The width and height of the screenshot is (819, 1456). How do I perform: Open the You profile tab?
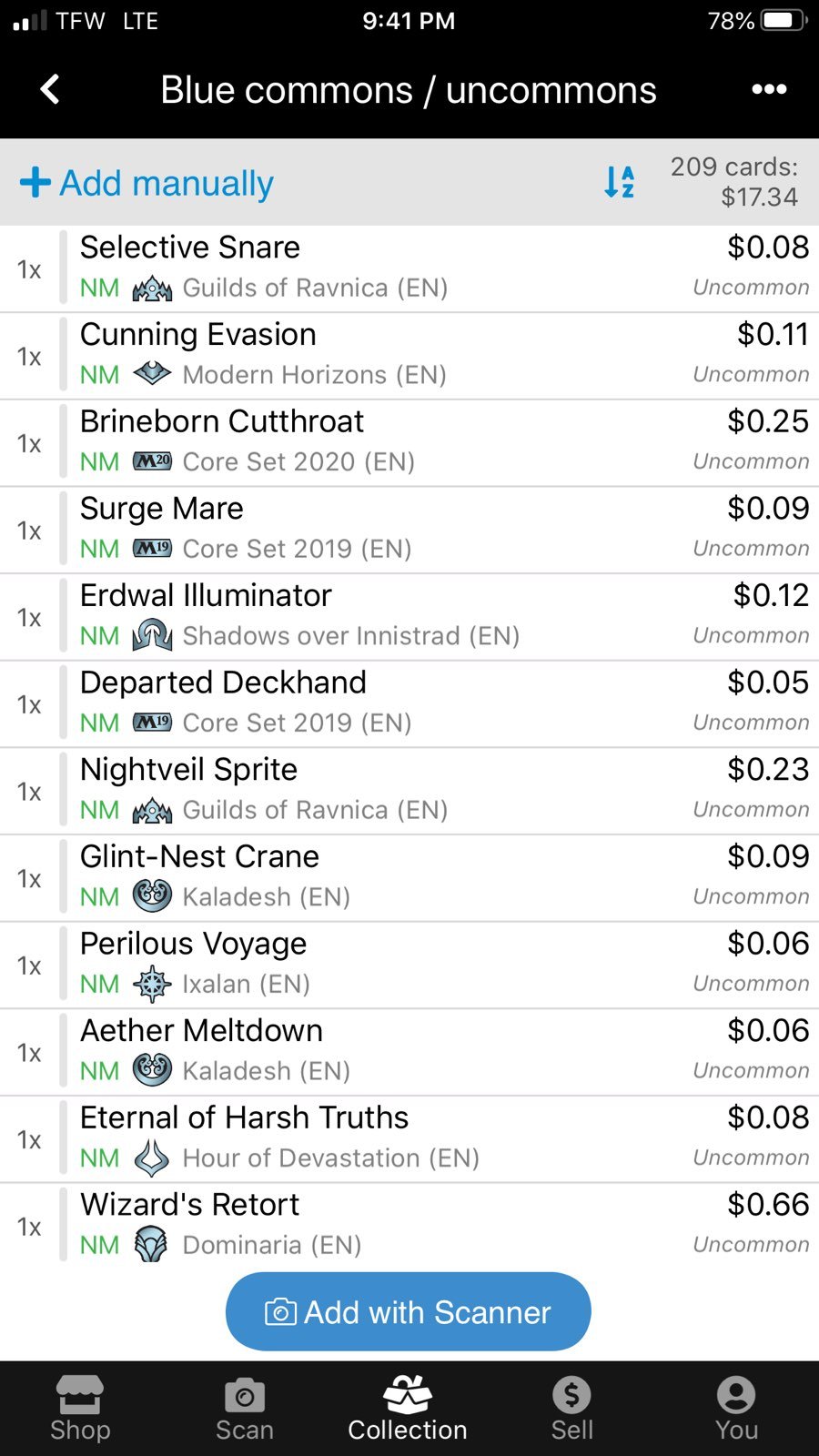[736, 1409]
